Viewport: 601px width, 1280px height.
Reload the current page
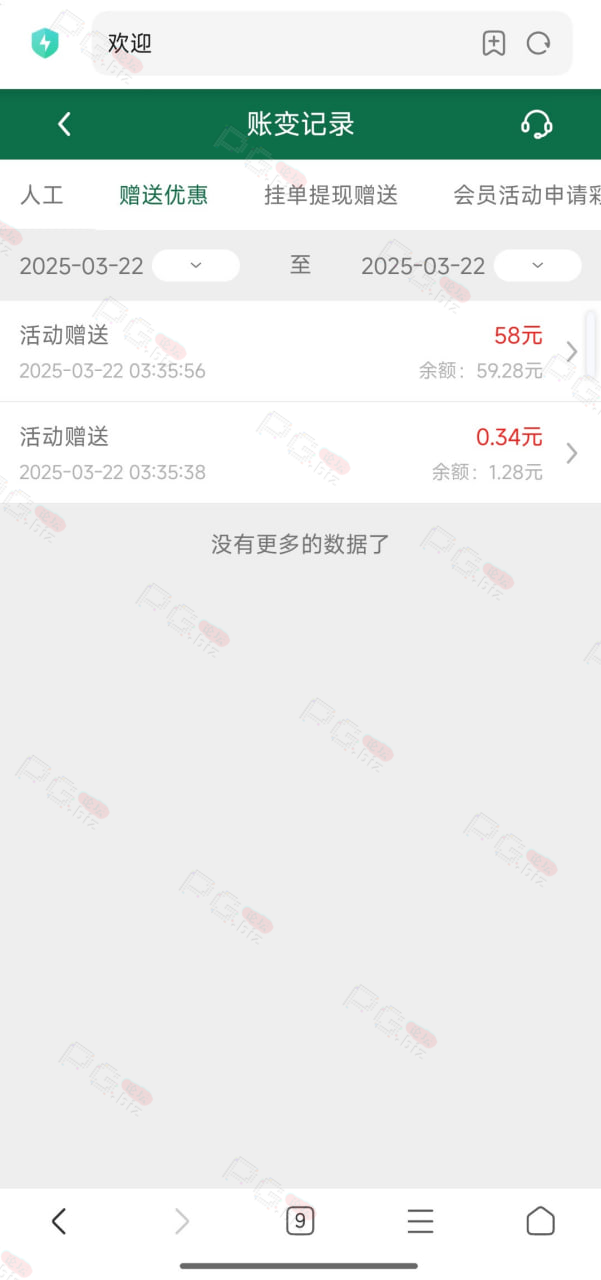click(x=539, y=43)
